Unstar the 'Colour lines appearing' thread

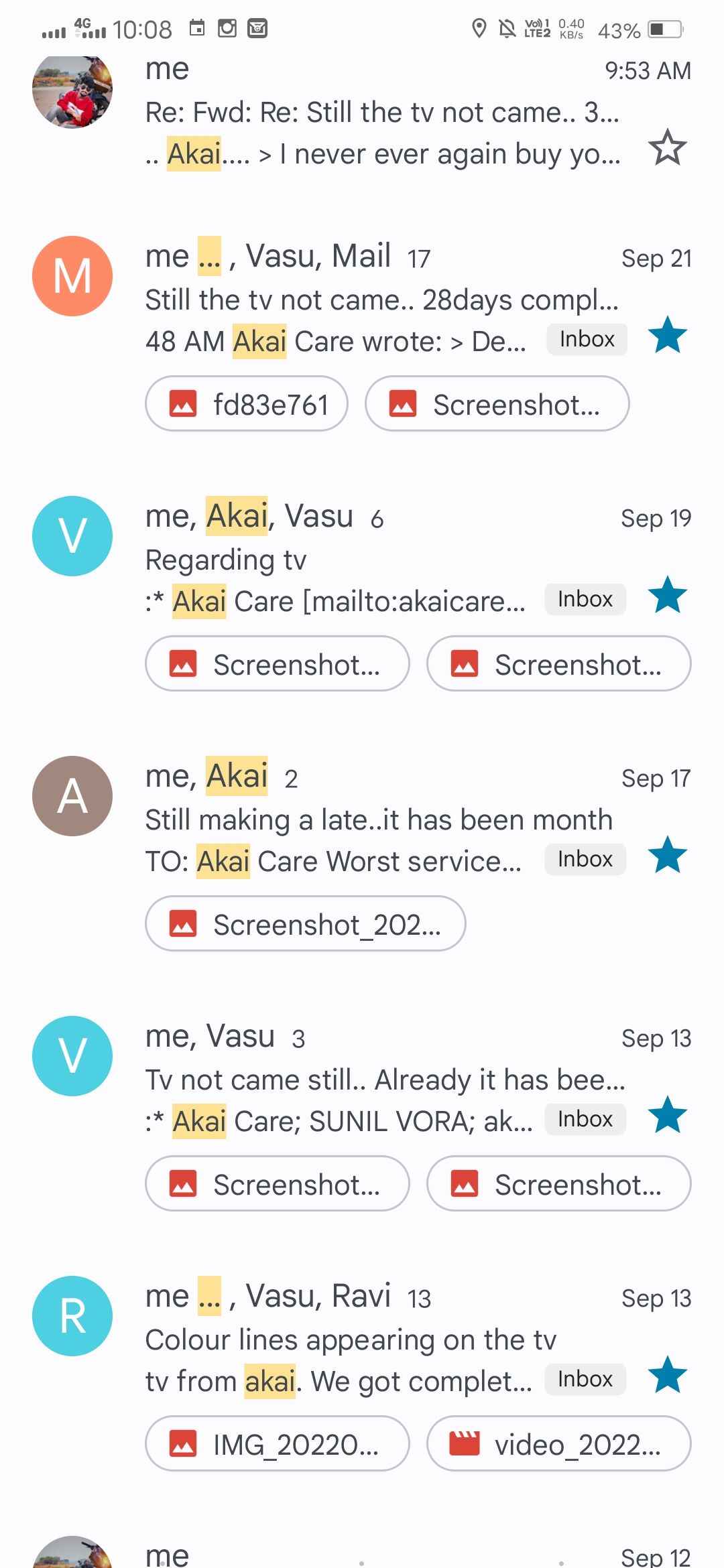pos(668,1375)
